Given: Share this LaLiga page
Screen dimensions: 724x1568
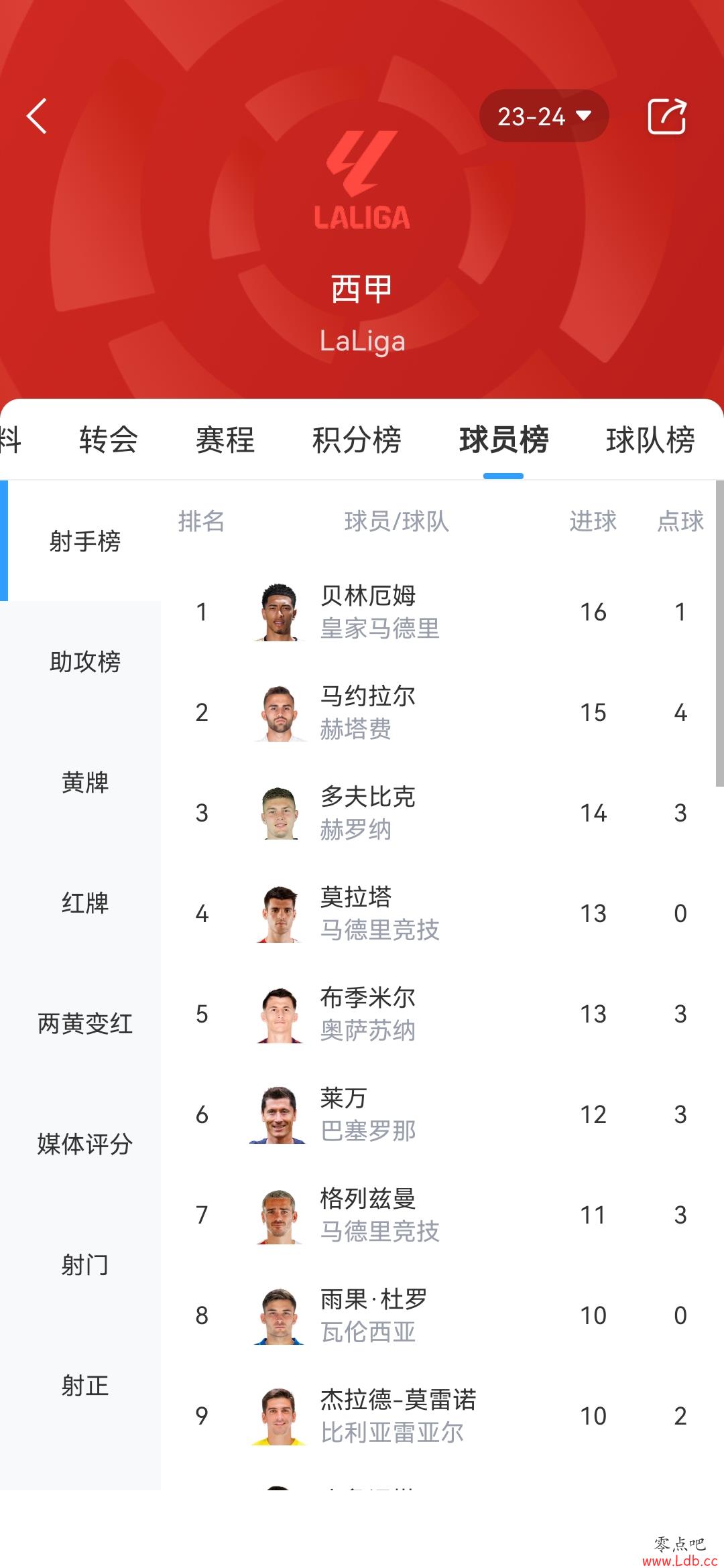Looking at the screenshot, I should [x=666, y=116].
